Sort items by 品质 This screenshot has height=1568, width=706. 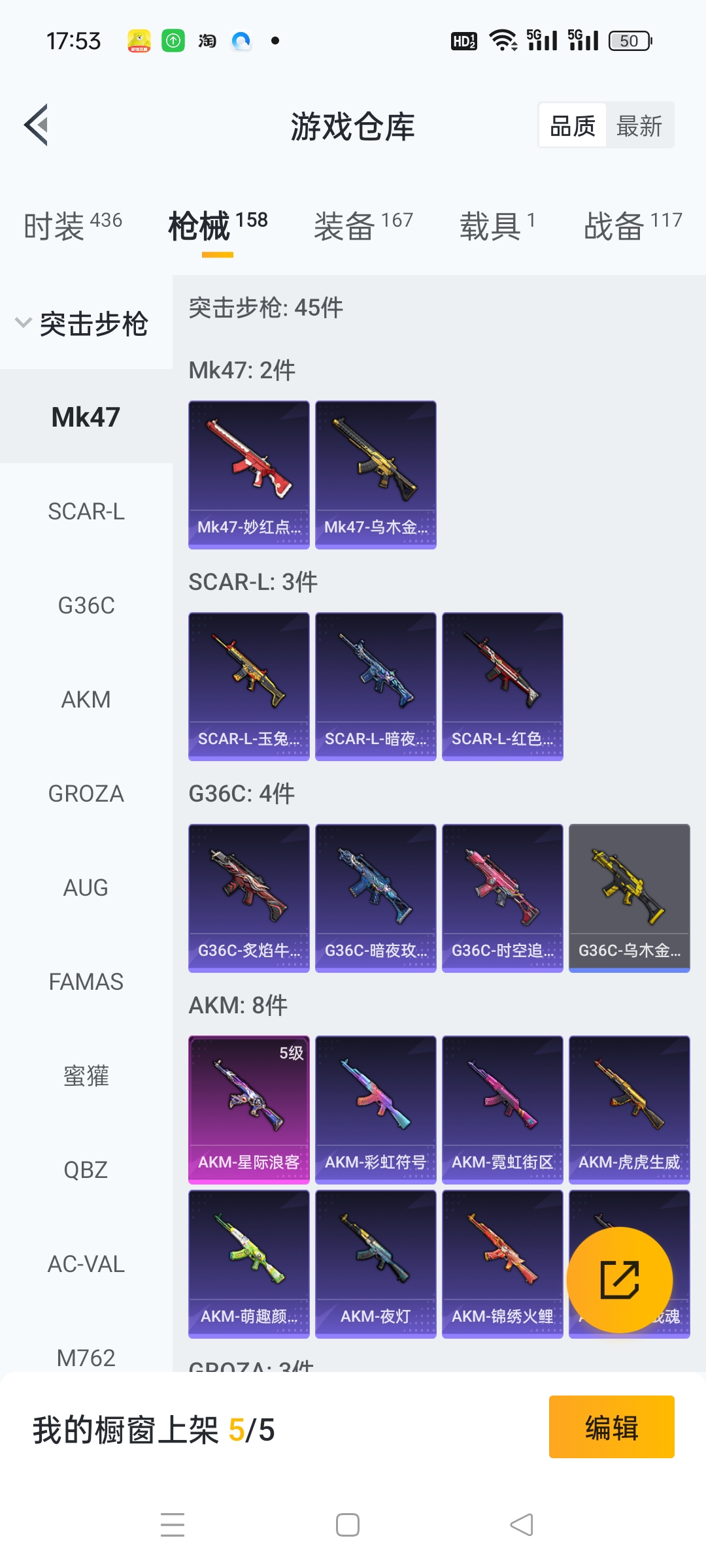(x=573, y=125)
